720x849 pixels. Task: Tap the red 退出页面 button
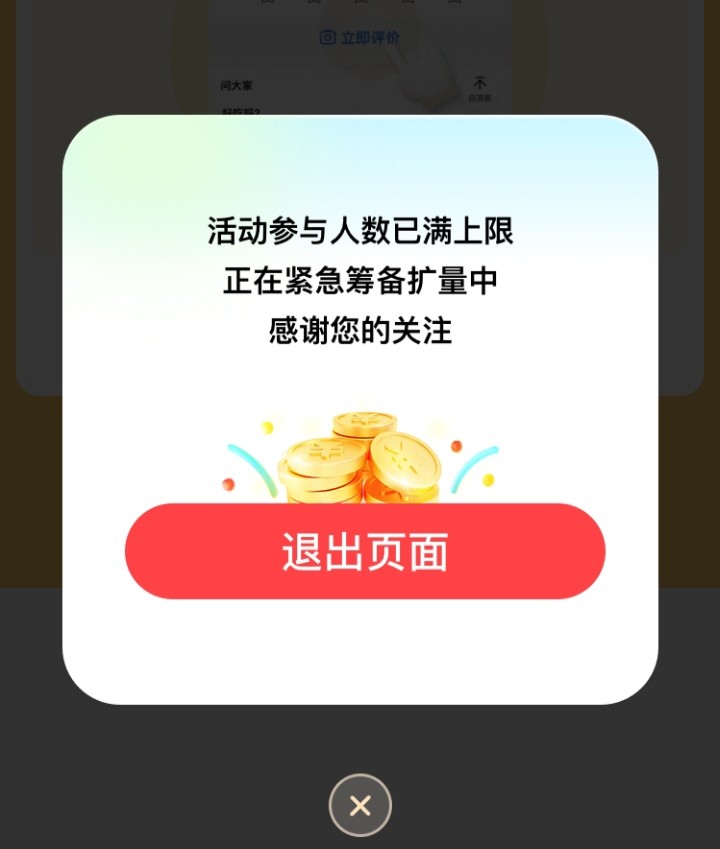pyautogui.click(x=365, y=552)
